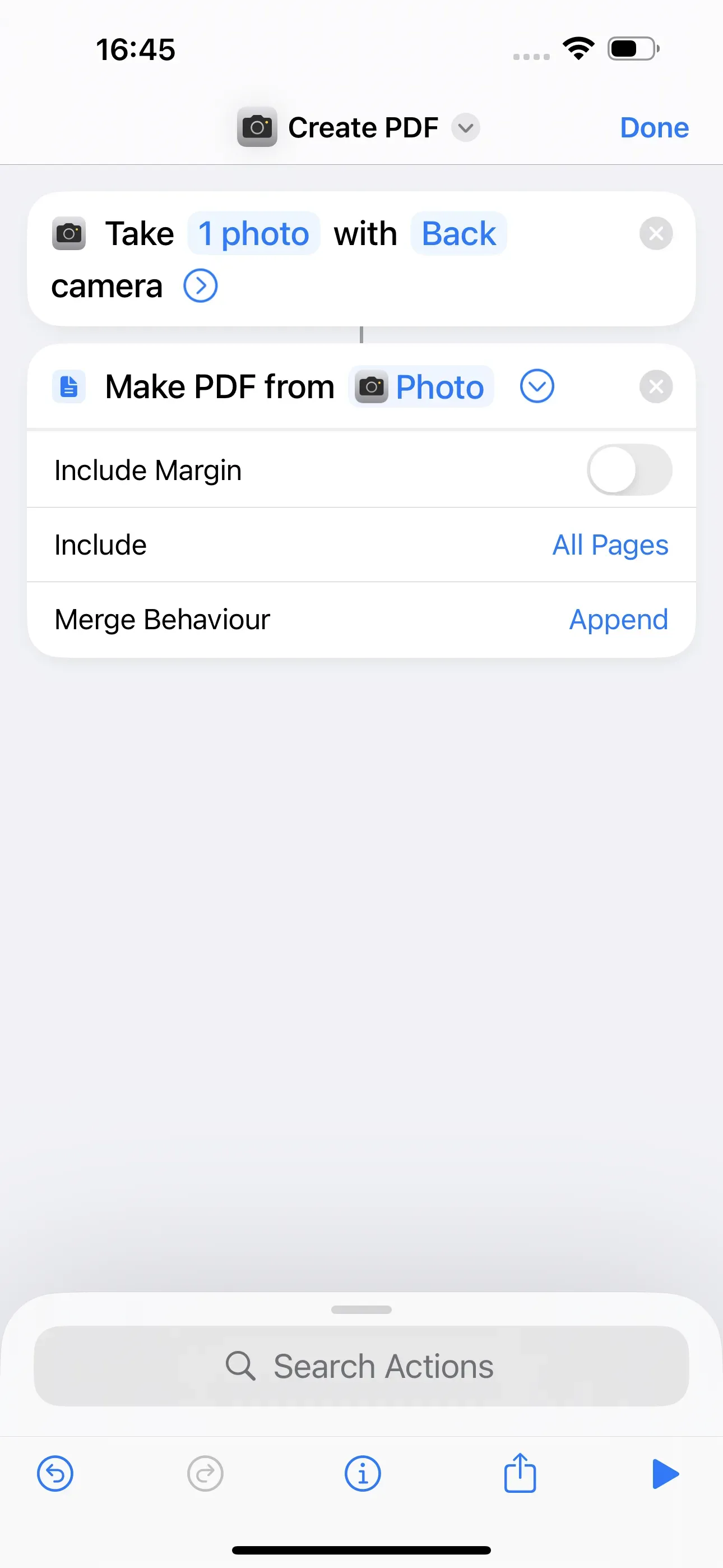This screenshot has height=1568, width=723.
Task: Toggle the Include Margin switch on
Action: pyautogui.click(x=629, y=470)
